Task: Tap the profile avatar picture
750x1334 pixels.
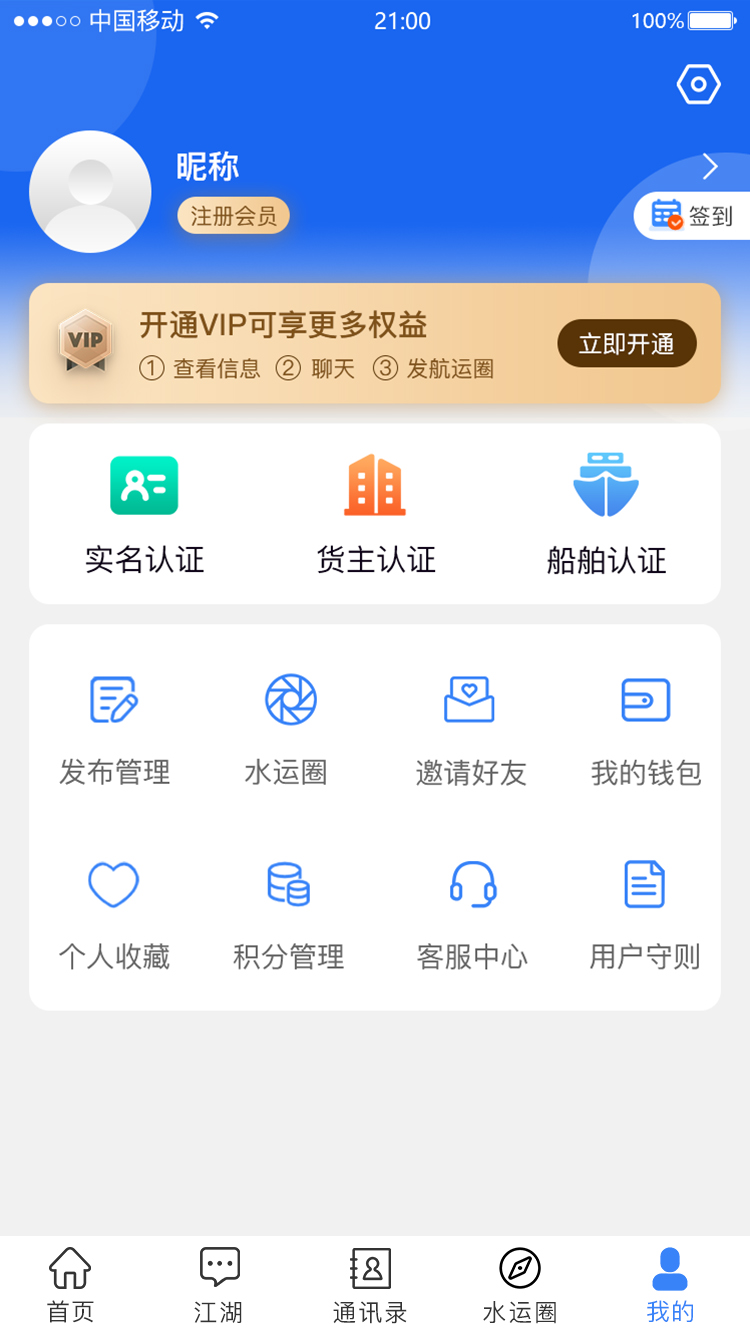Action: coord(90,191)
